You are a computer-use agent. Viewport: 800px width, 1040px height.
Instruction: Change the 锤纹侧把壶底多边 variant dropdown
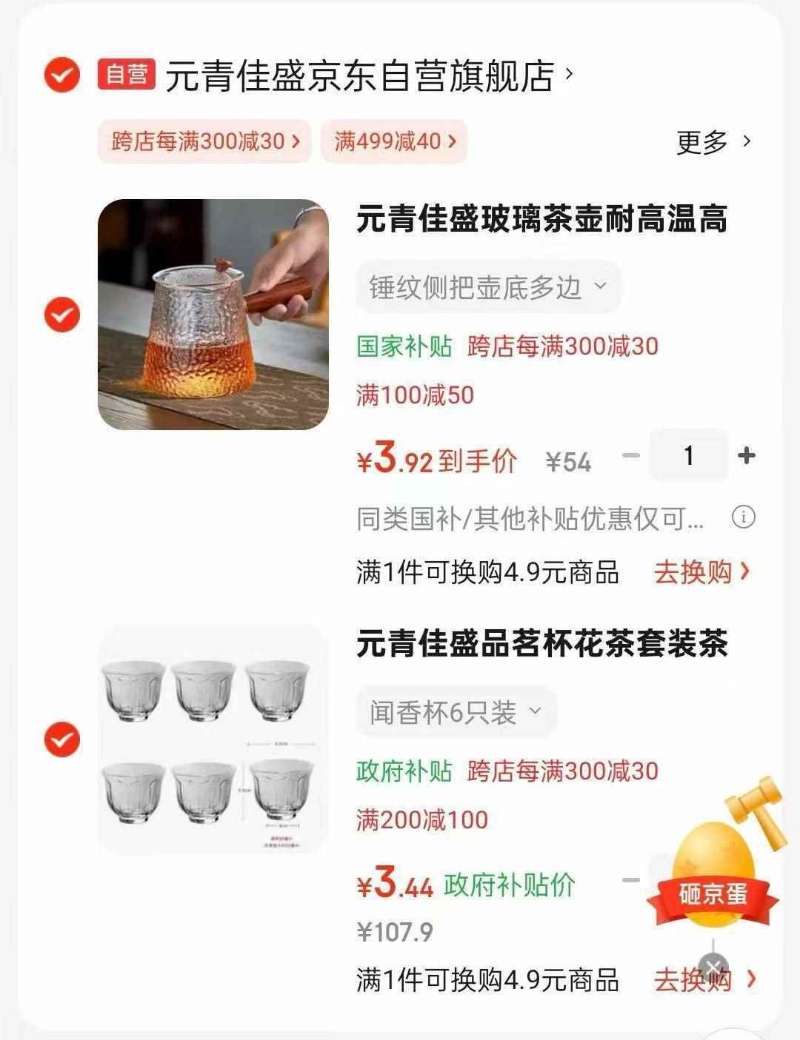click(488, 288)
